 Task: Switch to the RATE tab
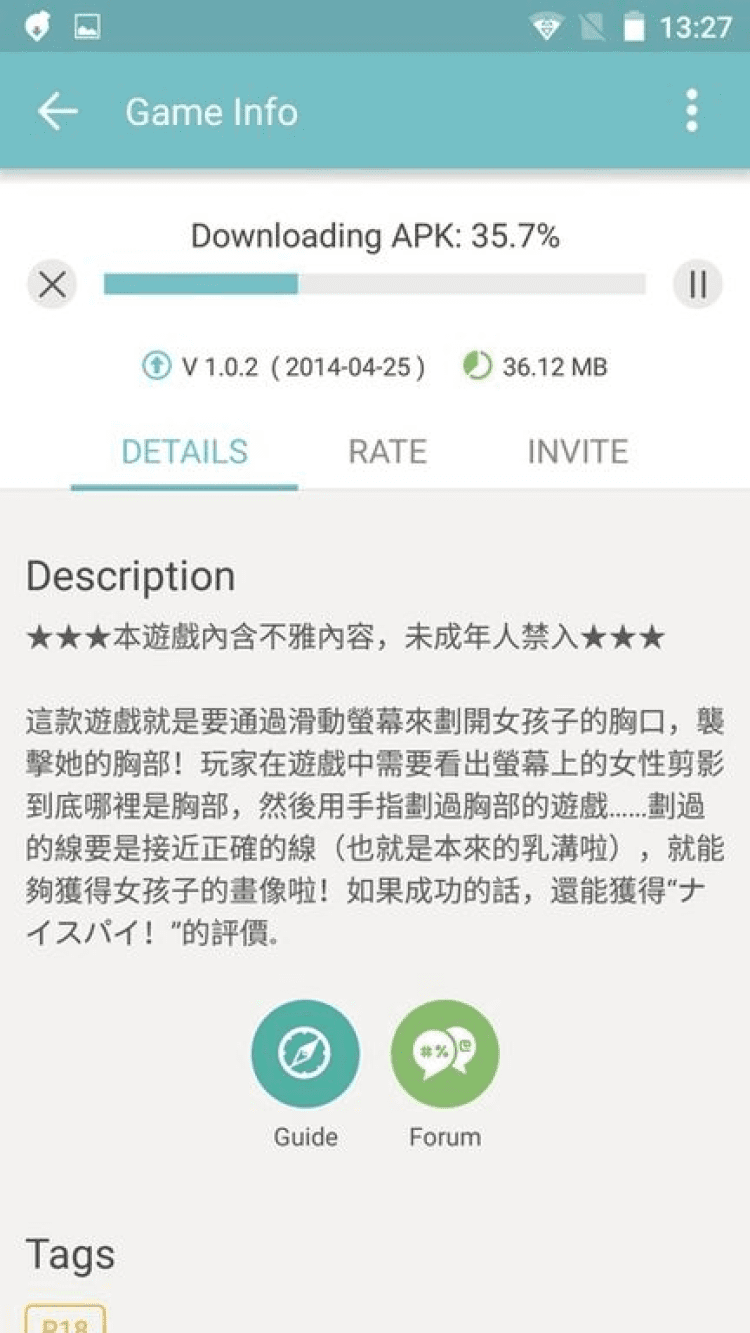[x=387, y=452]
